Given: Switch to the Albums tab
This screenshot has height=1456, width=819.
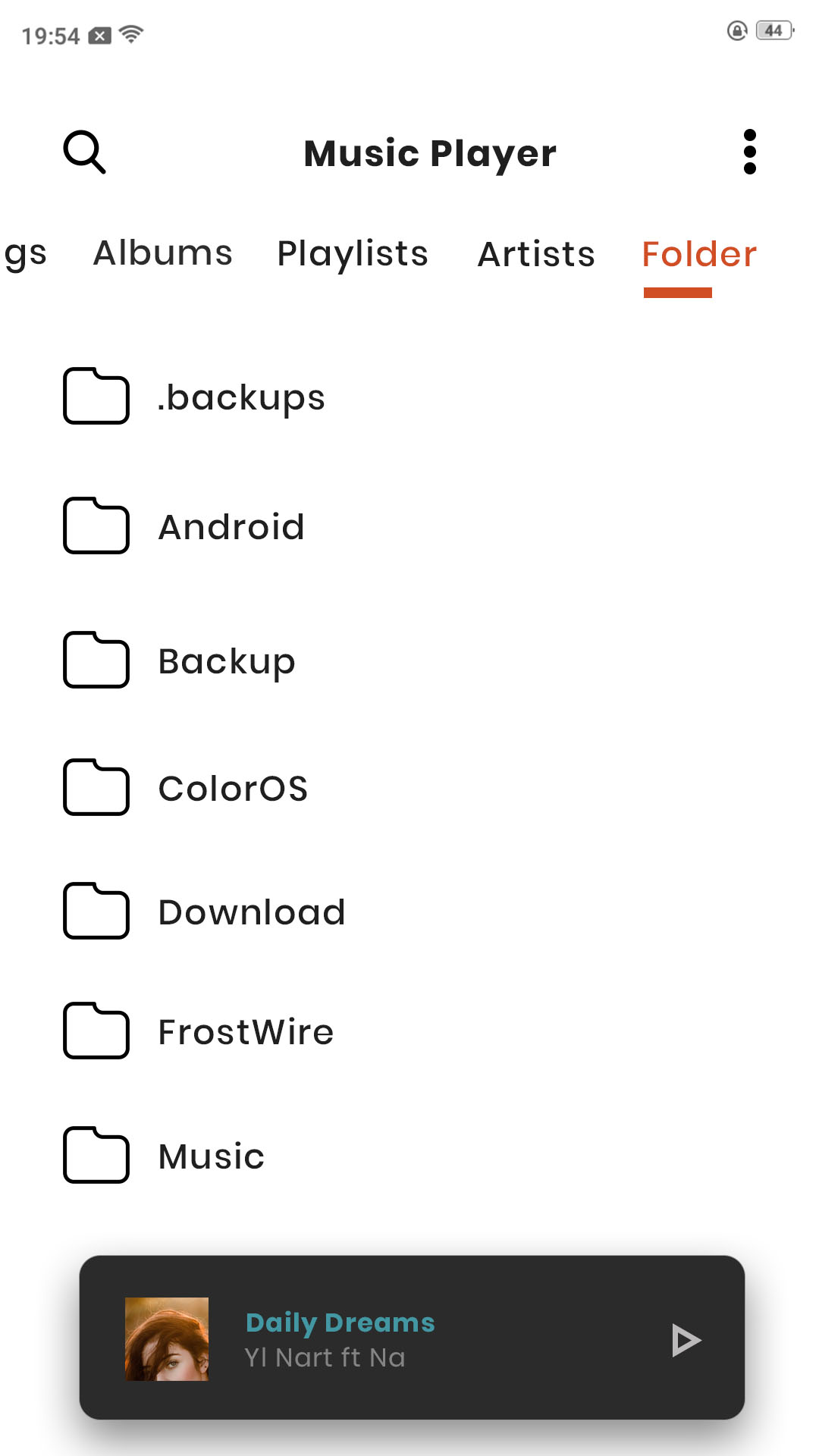Looking at the screenshot, I should [x=162, y=253].
